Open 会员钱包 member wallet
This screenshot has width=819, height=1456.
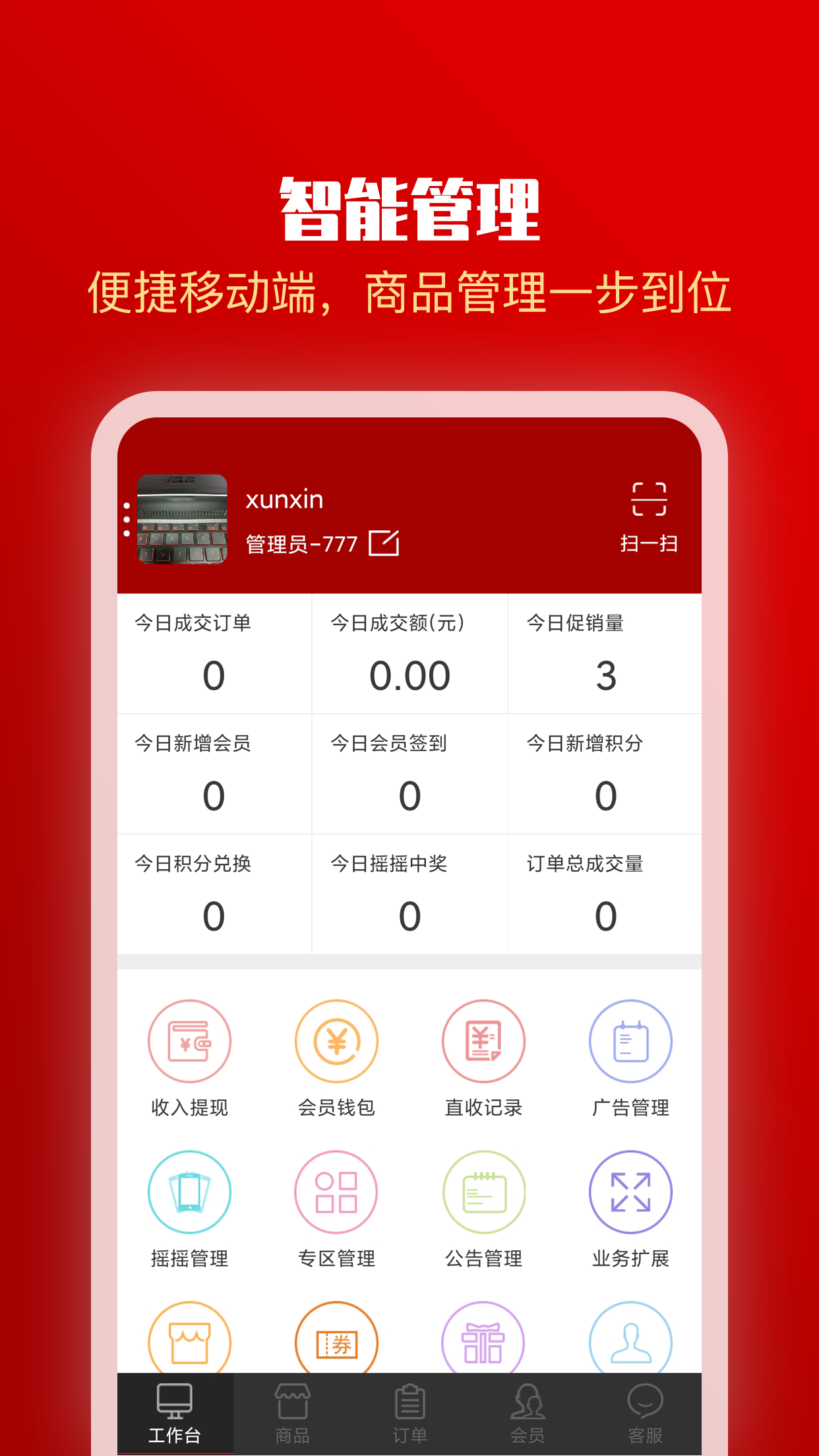336,1042
